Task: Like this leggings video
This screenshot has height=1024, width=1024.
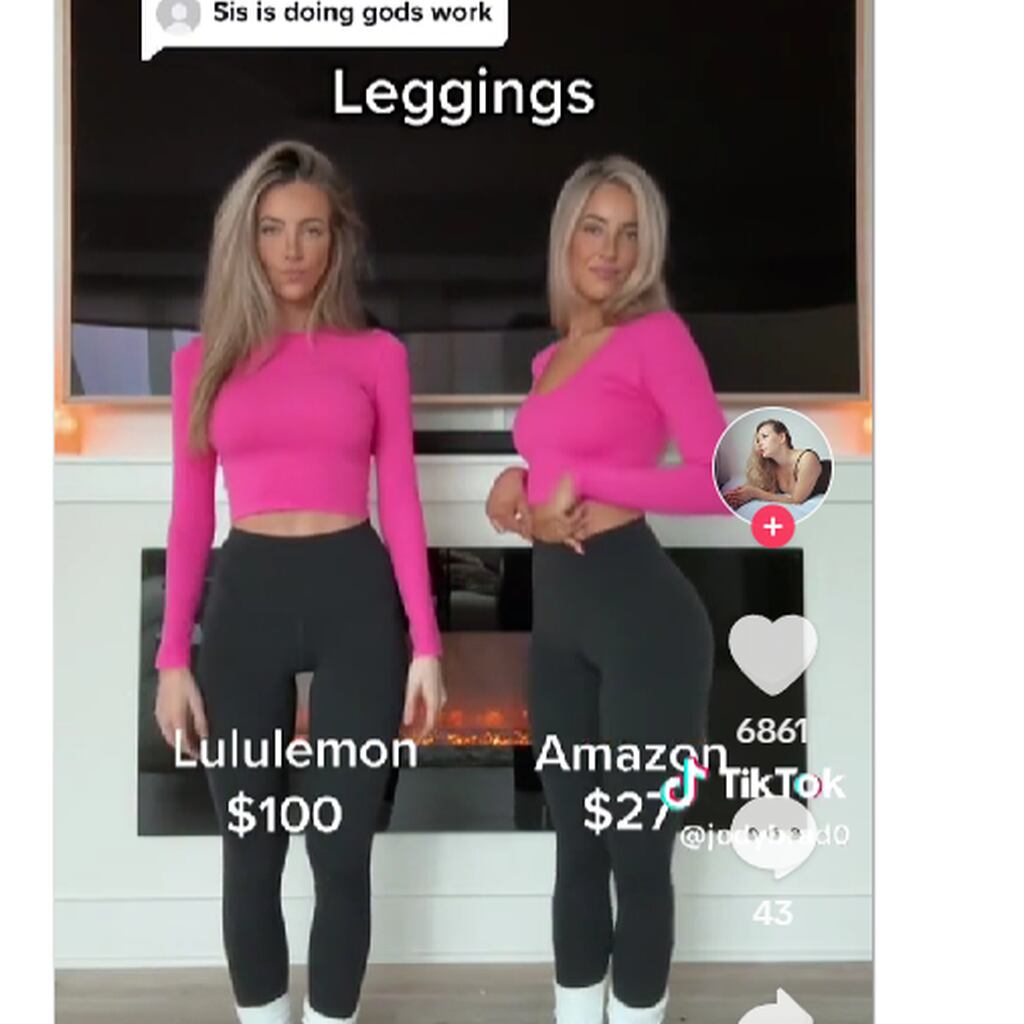Action: [x=772, y=654]
